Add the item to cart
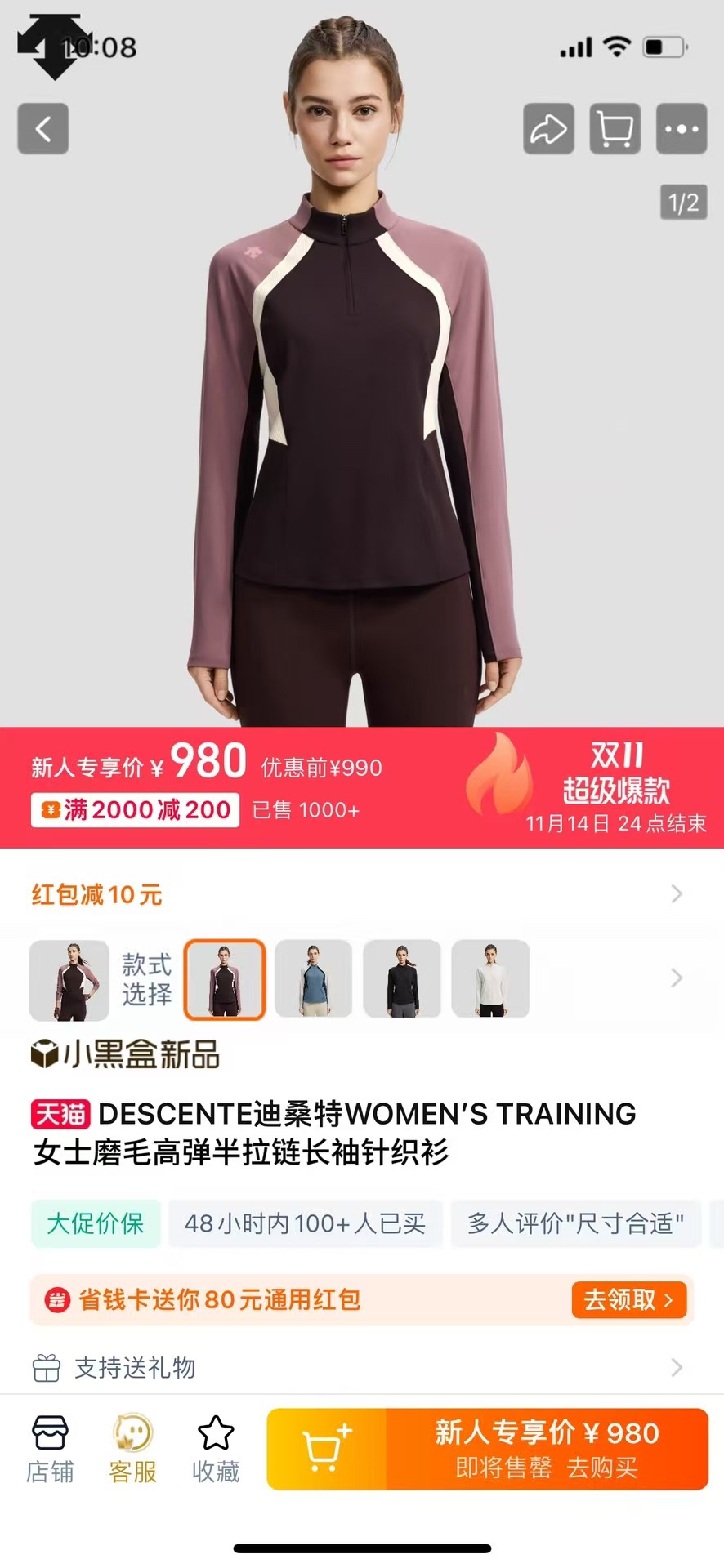724x1568 pixels. pos(326,1450)
